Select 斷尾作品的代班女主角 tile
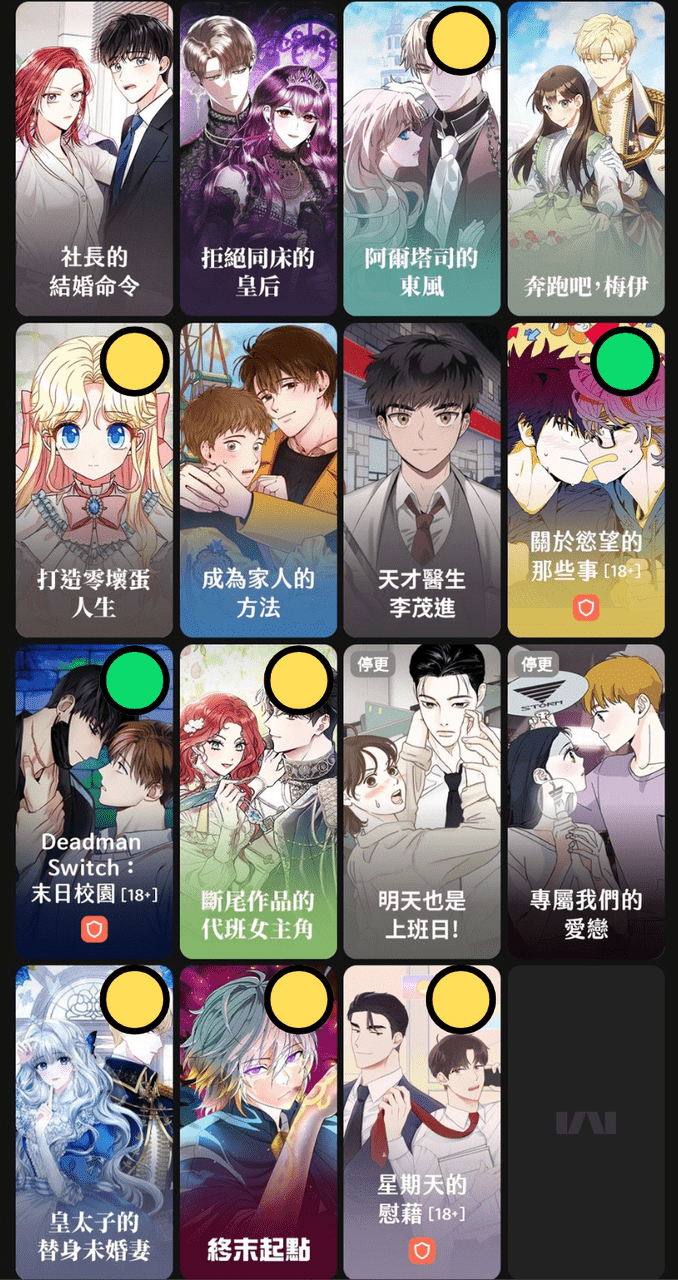This screenshot has width=678, height=1280. [258, 801]
